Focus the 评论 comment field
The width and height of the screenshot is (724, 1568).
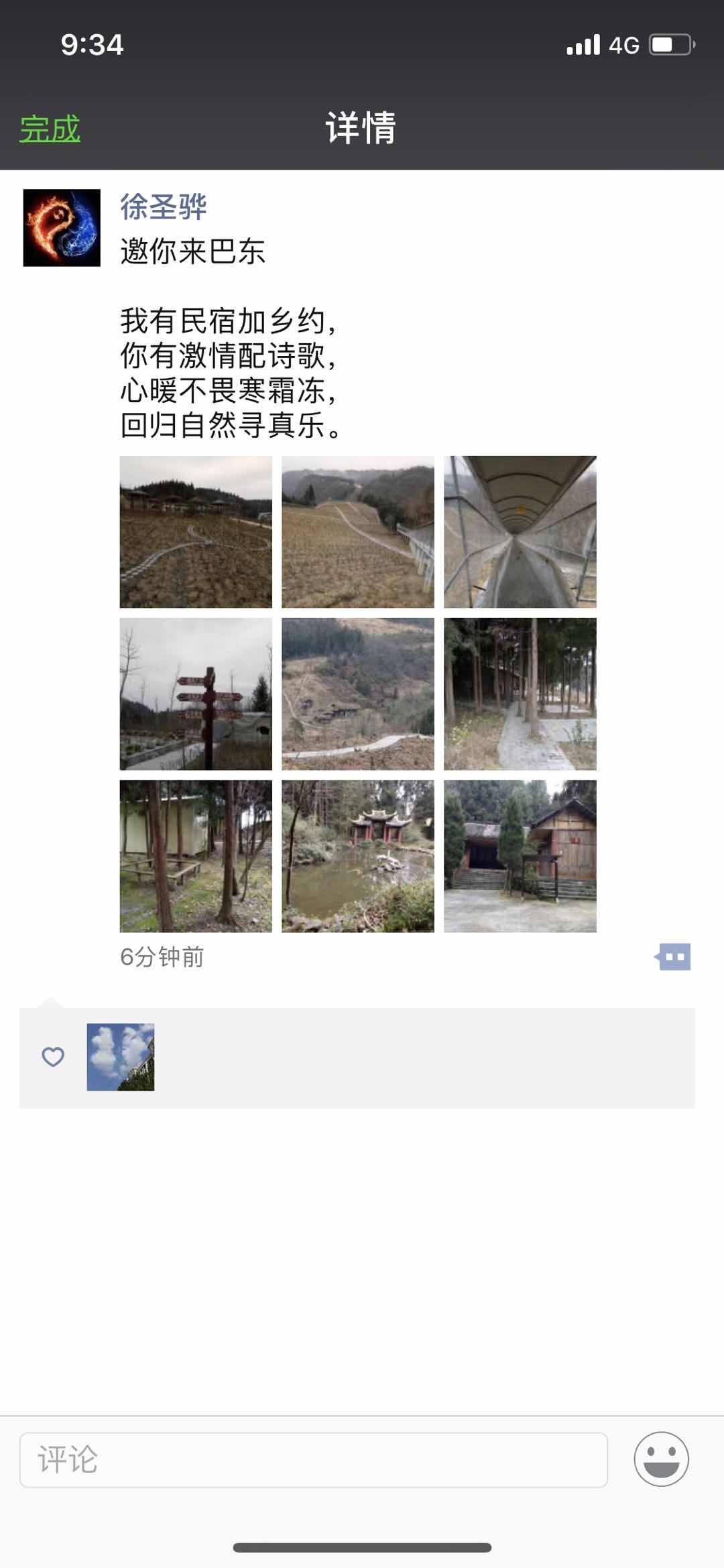(314, 1459)
